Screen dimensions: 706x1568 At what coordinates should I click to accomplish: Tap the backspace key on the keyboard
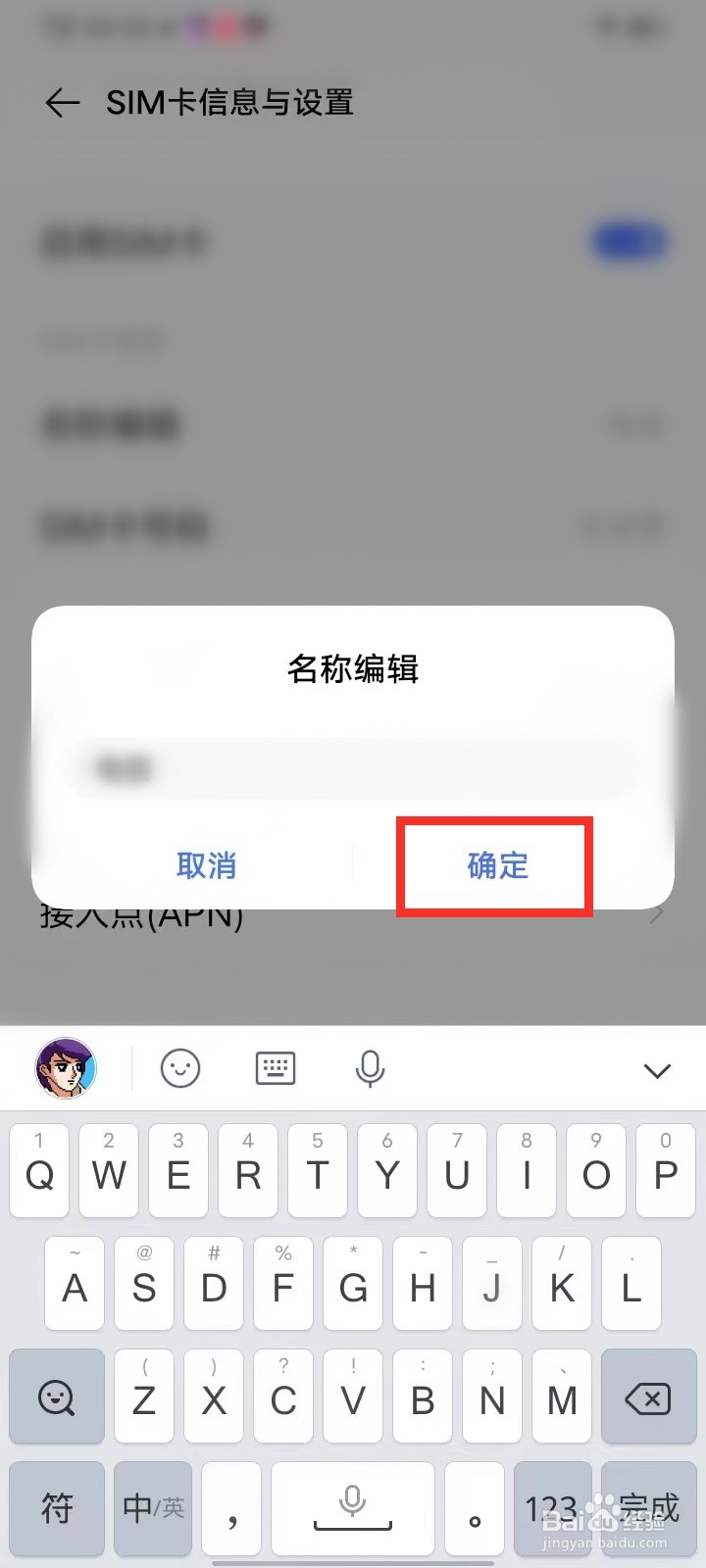[x=648, y=1397]
